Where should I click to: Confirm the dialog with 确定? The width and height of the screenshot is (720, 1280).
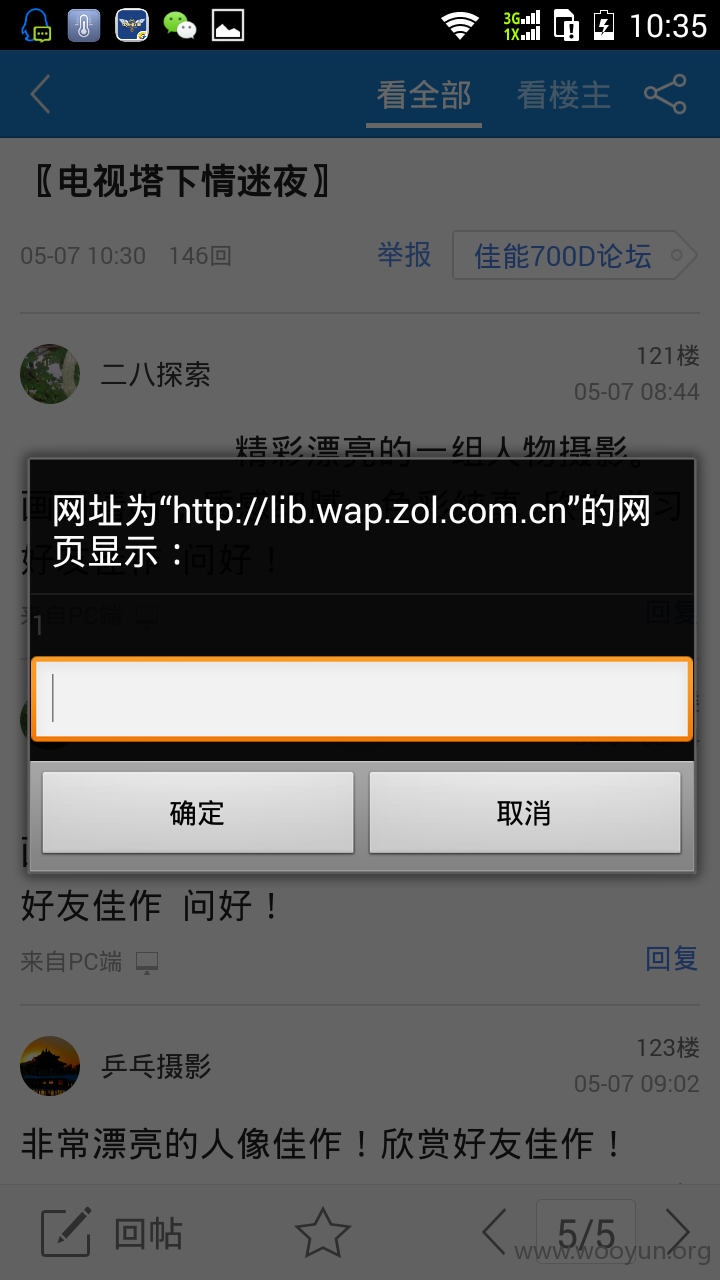coord(198,812)
